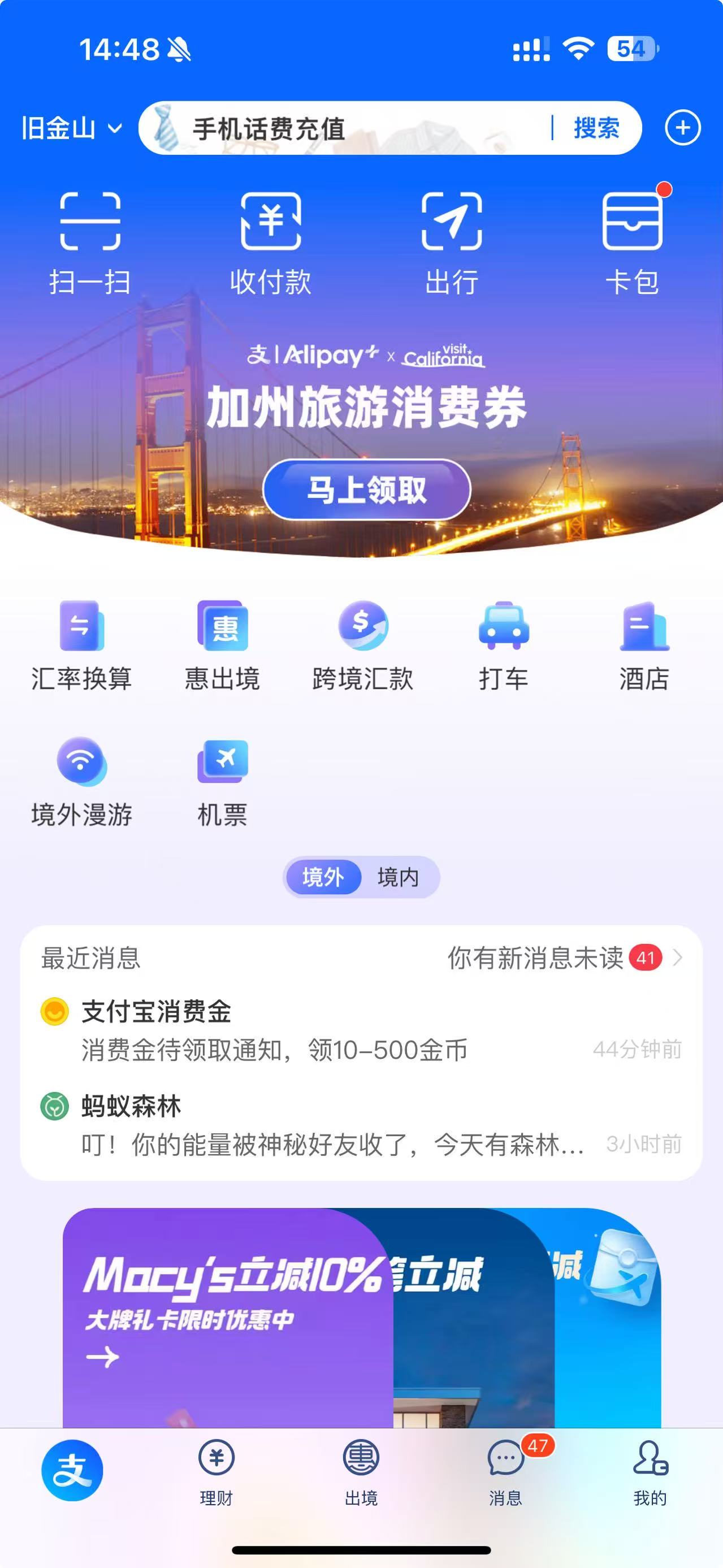The width and height of the screenshot is (723, 1568).
Task: Tap the 手机话费充值 search field
Action: point(341,128)
